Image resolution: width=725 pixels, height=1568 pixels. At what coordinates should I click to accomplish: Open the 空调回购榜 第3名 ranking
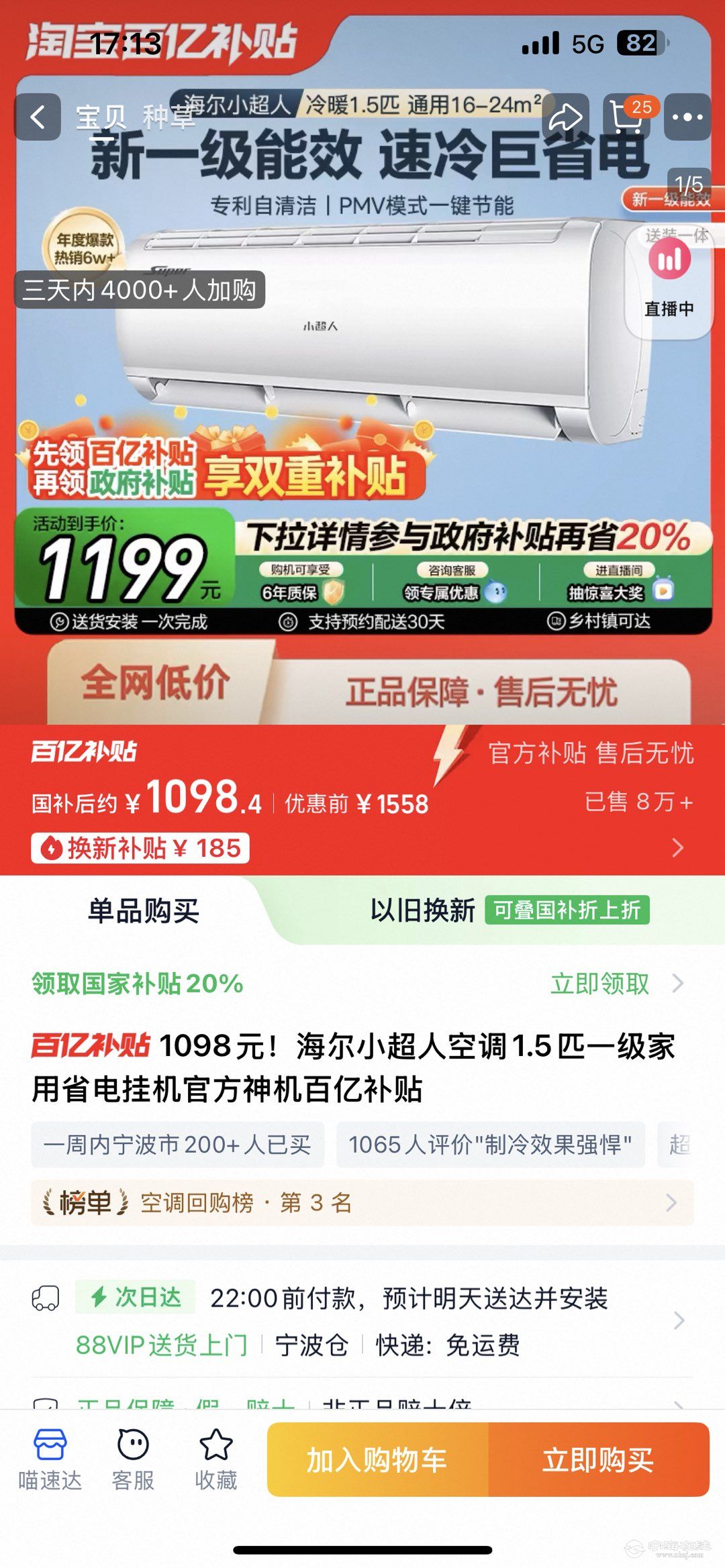tap(362, 1202)
